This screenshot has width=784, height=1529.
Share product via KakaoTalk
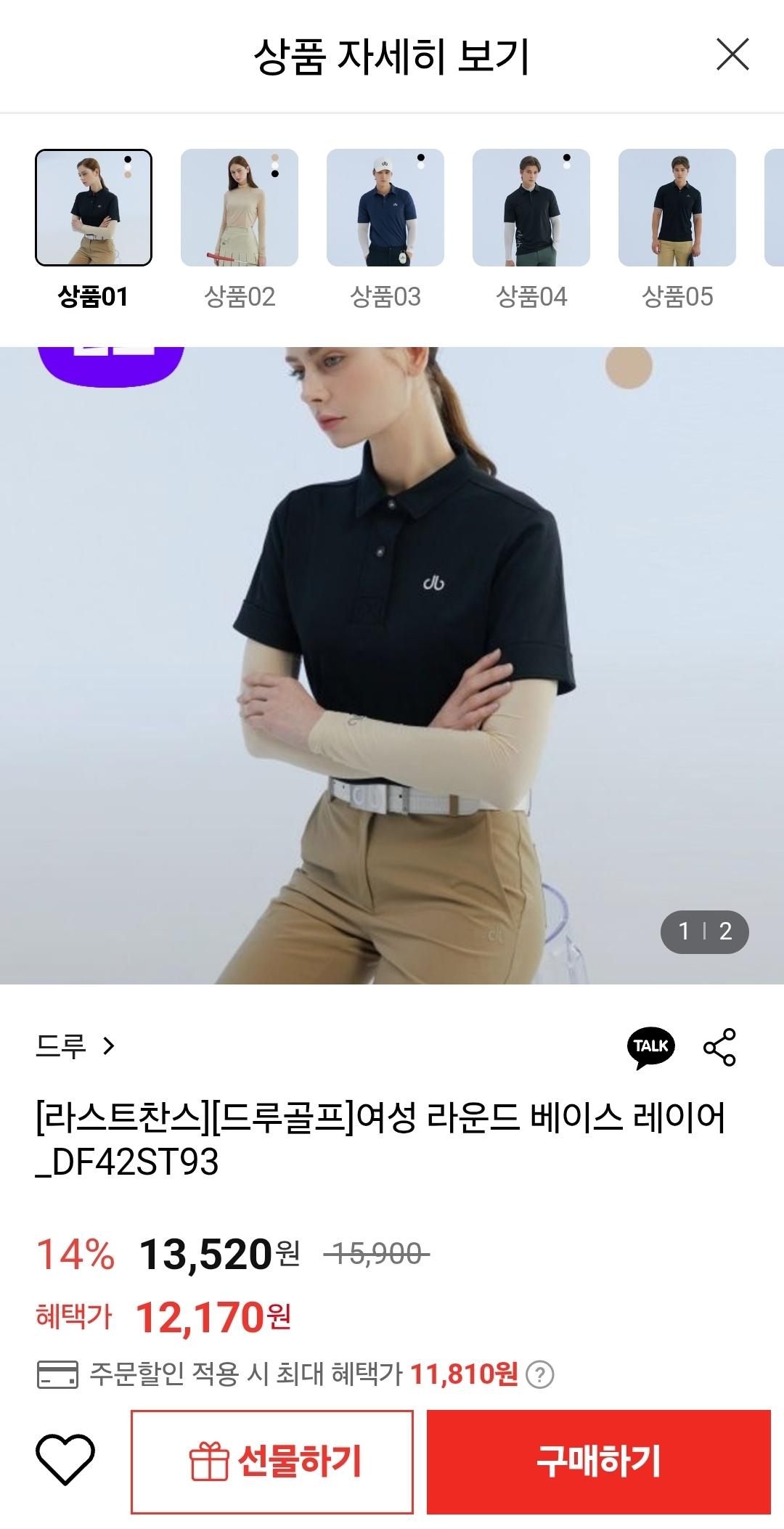pos(650,1047)
